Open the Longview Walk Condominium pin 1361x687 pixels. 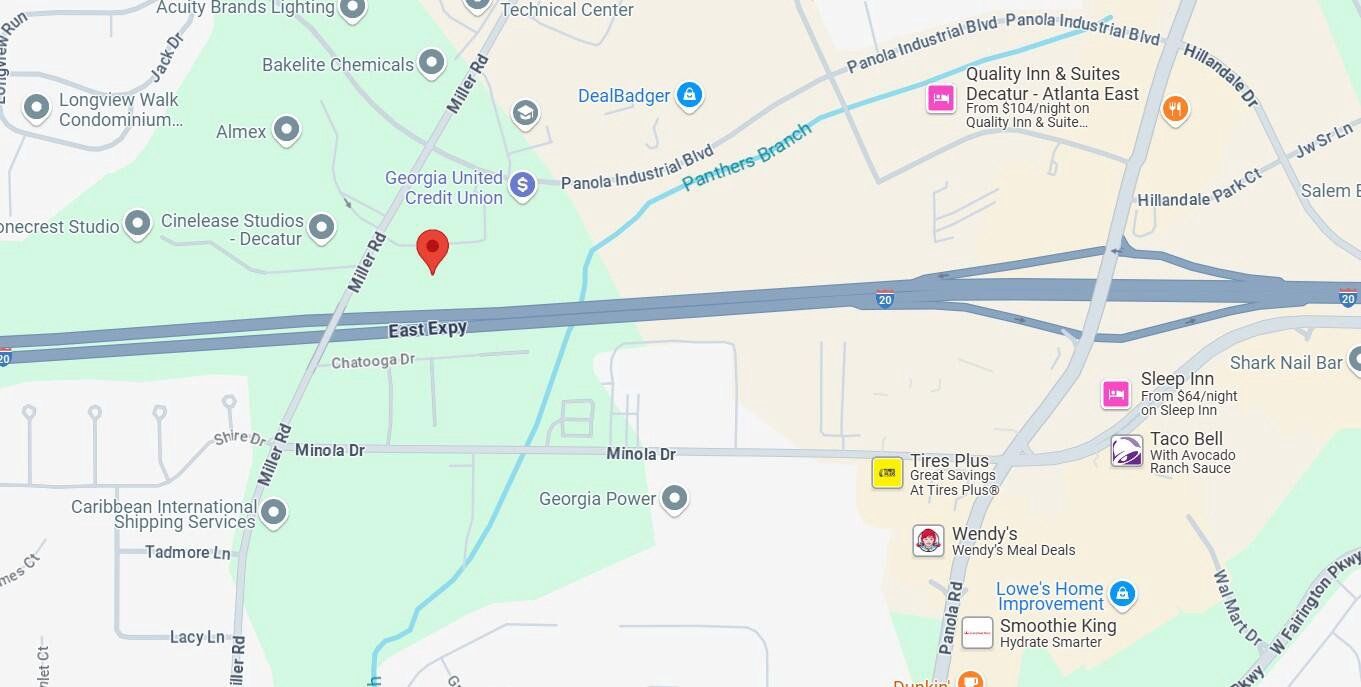(37, 107)
